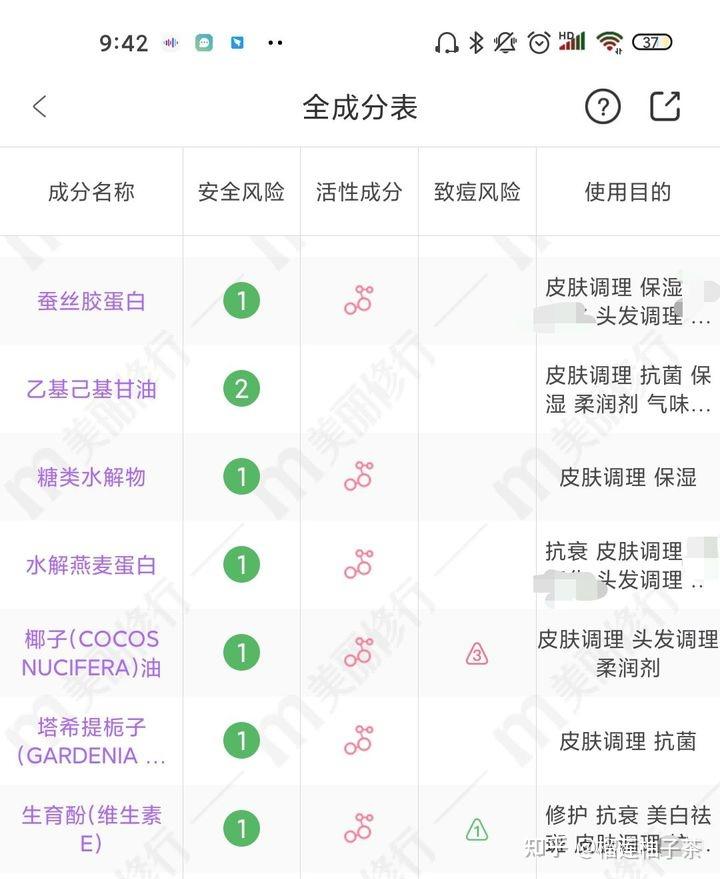This screenshot has height=879, width=720.
Task: Open the 椰子(COCOS NUCIFERA)油 ingredient
Action: point(90,651)
